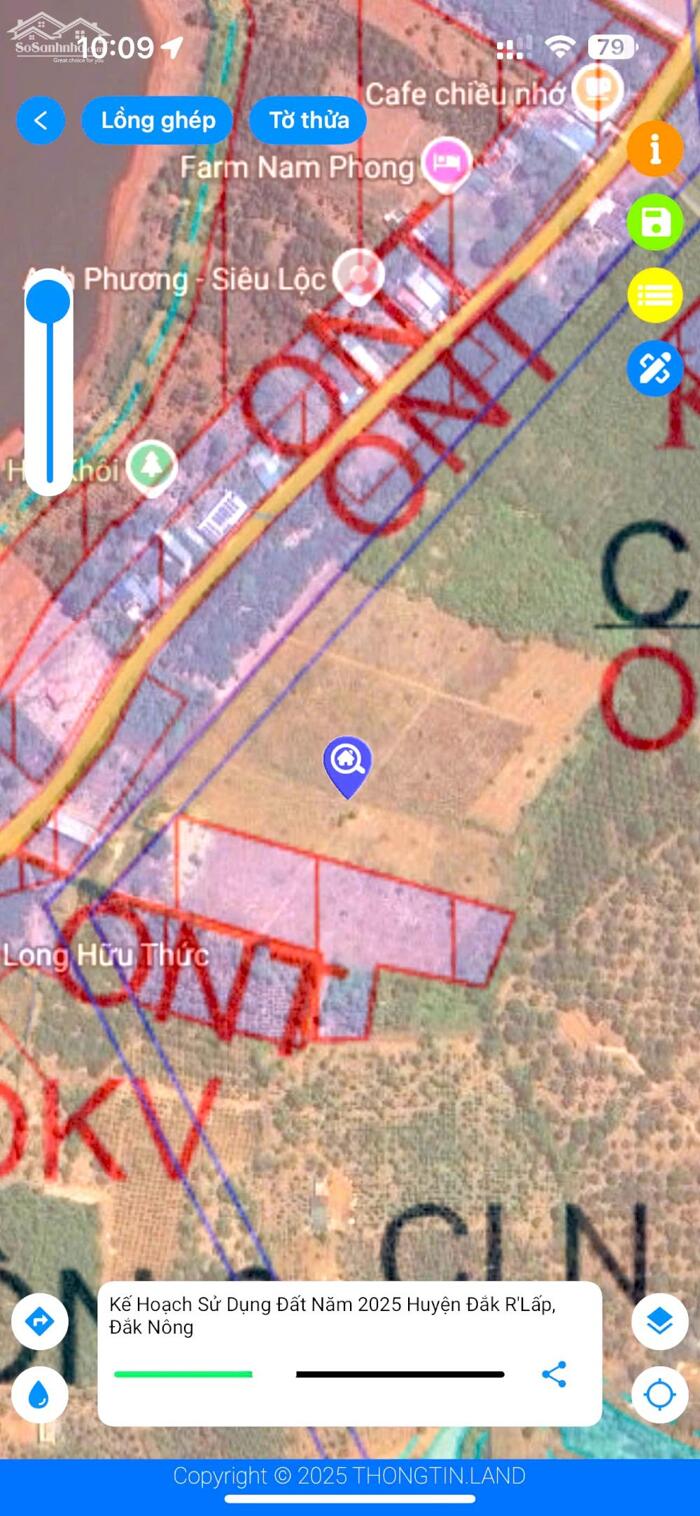Select the Lồng ghép chip
Screen dimensions: 700x1516
click(157, 121)
